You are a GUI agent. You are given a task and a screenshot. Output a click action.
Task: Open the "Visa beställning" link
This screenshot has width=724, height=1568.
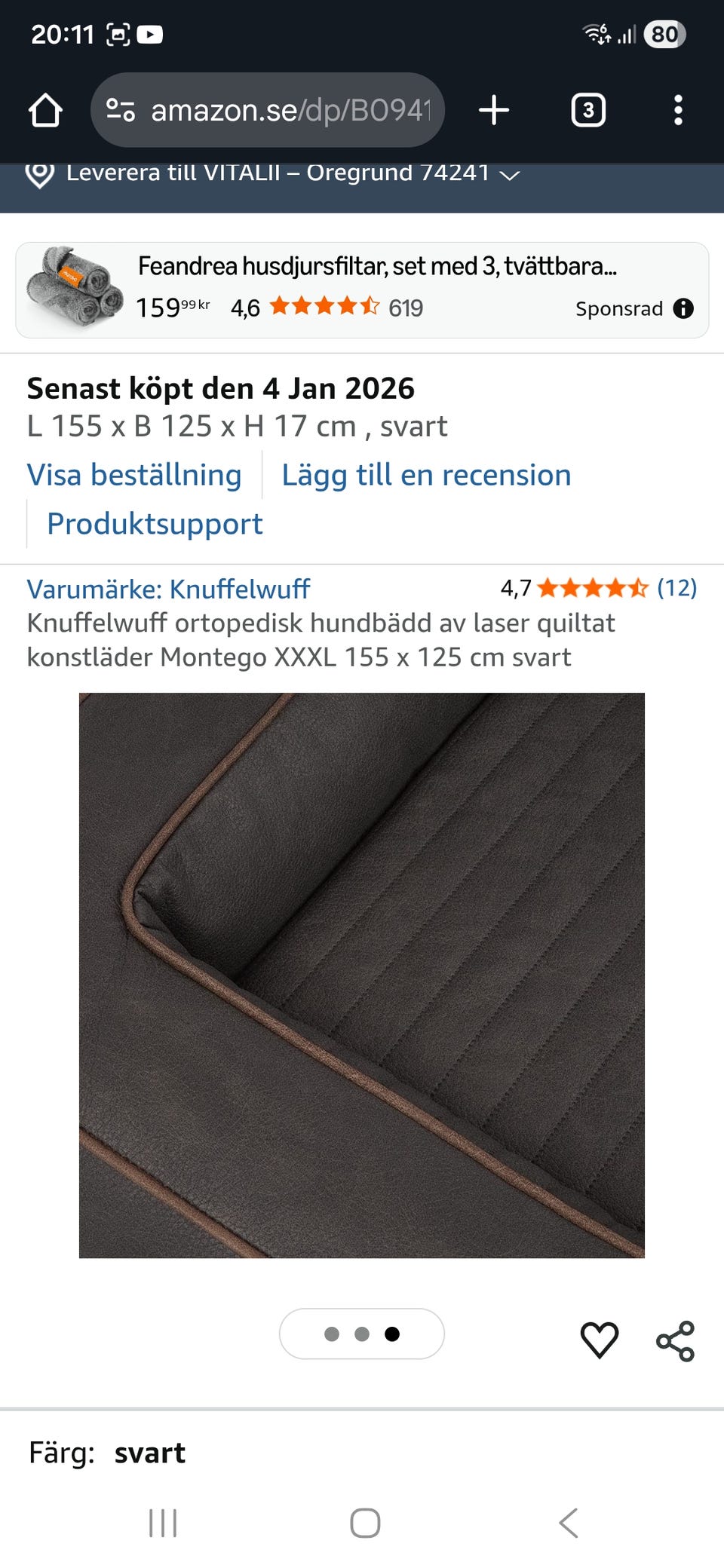[133, 475]
